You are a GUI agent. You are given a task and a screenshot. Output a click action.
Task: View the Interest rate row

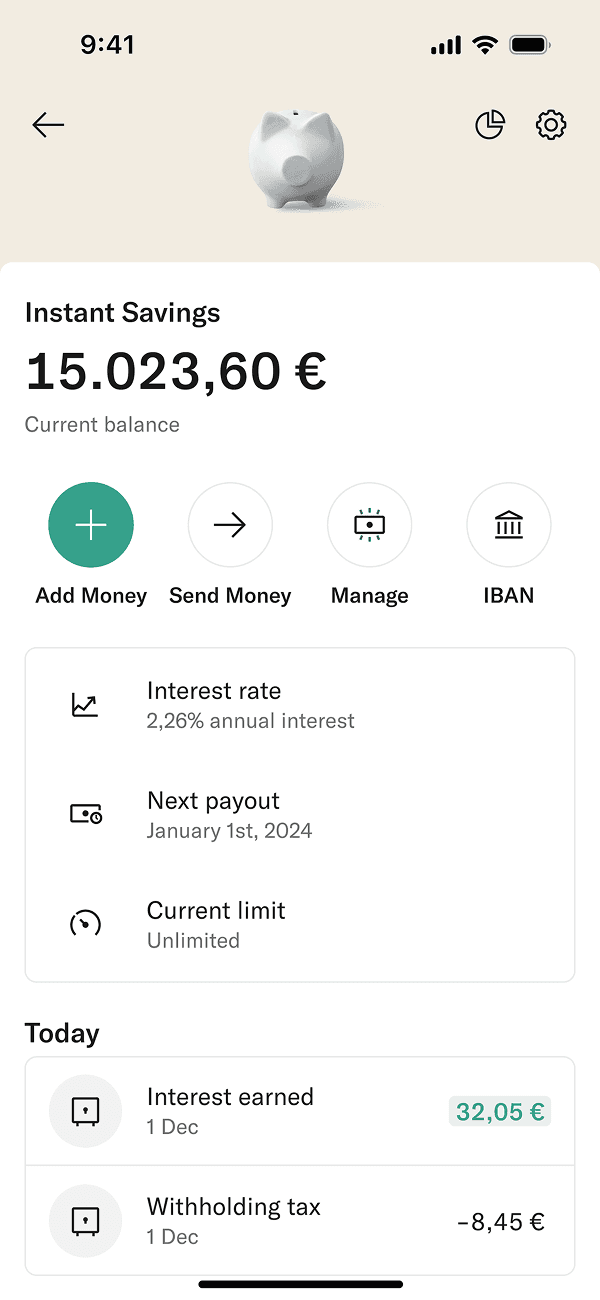coord(300,705)
